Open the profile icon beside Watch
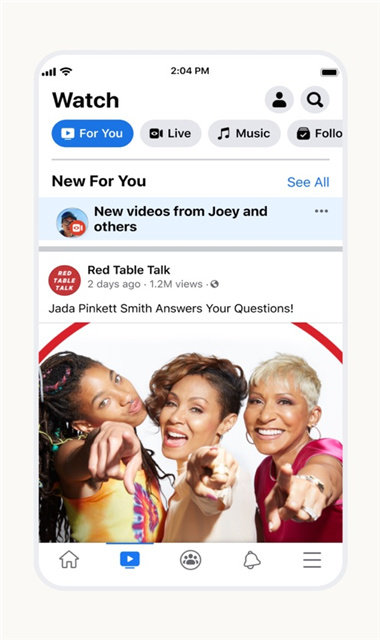380x640 pixels. (279, 100)
